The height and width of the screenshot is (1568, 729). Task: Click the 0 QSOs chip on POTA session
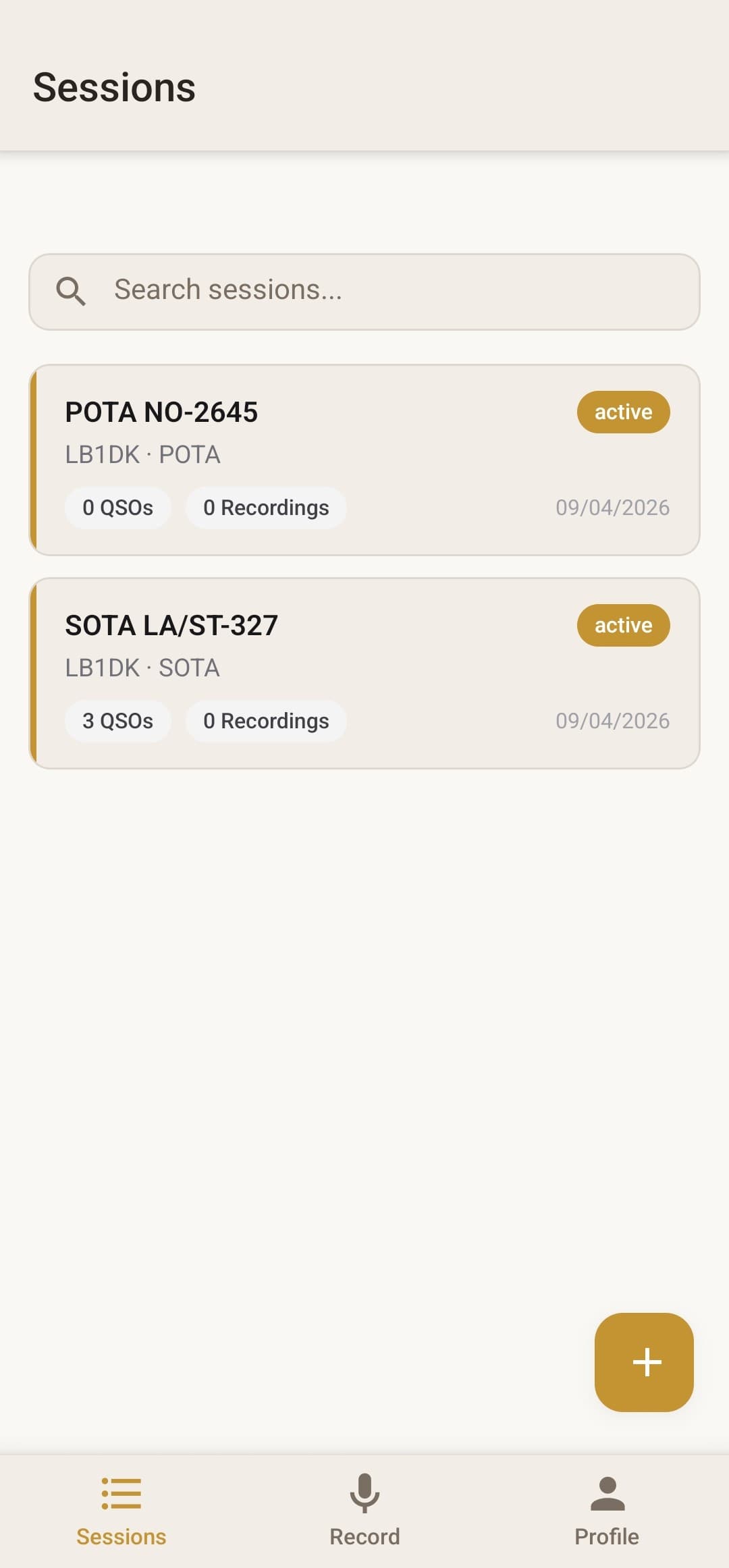click(x=117, y=507)
